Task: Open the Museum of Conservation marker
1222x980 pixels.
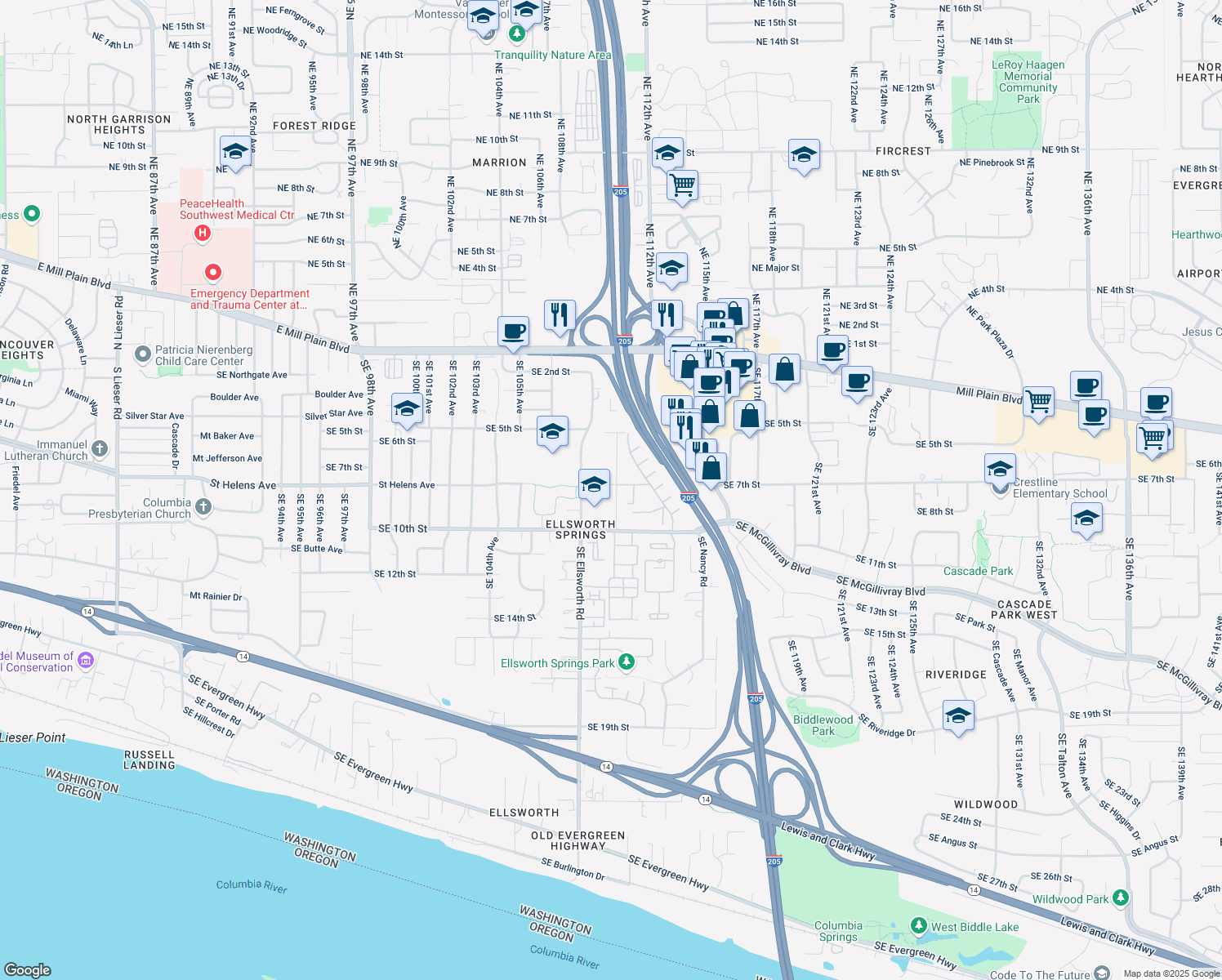Action: [x=86, y=660]
